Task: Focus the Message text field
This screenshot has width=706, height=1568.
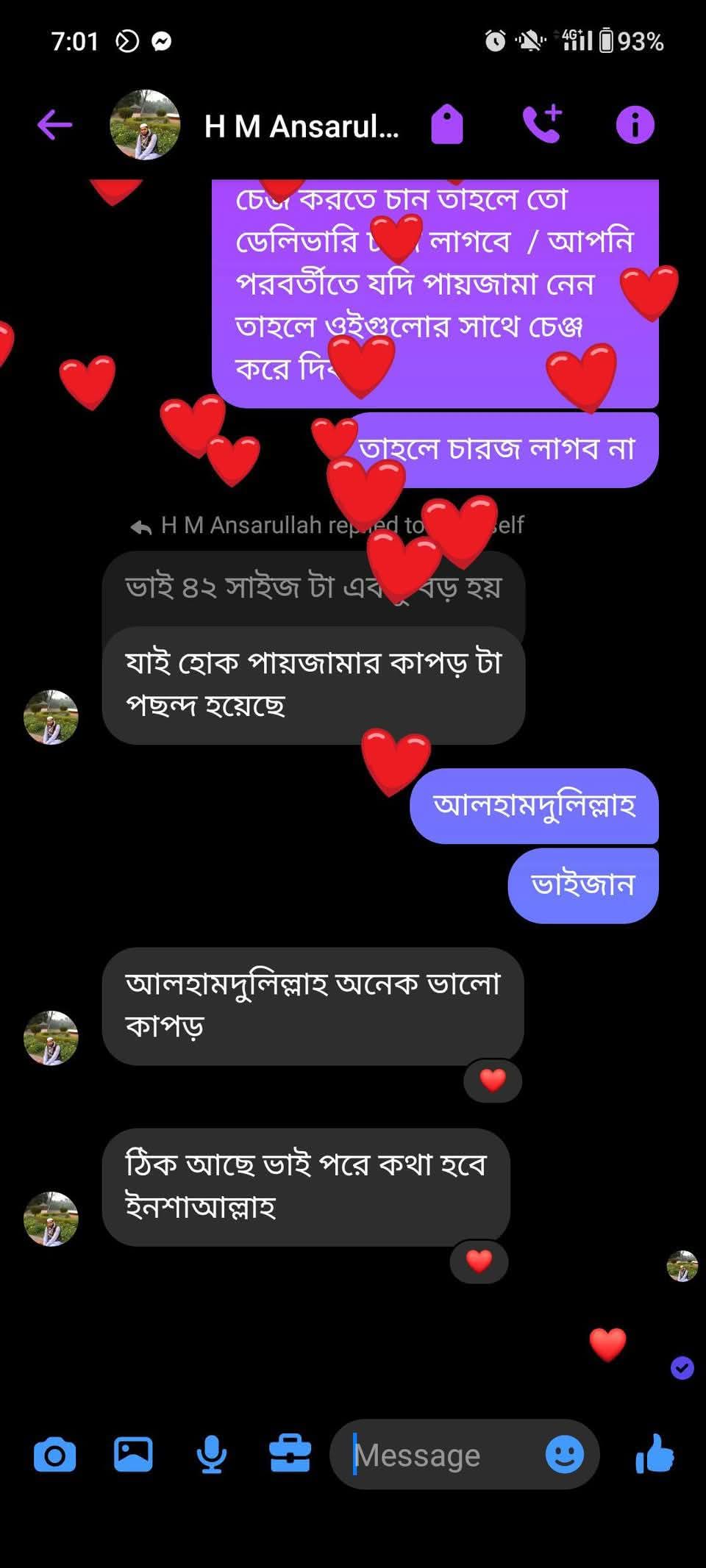Action: point(441,1455)
